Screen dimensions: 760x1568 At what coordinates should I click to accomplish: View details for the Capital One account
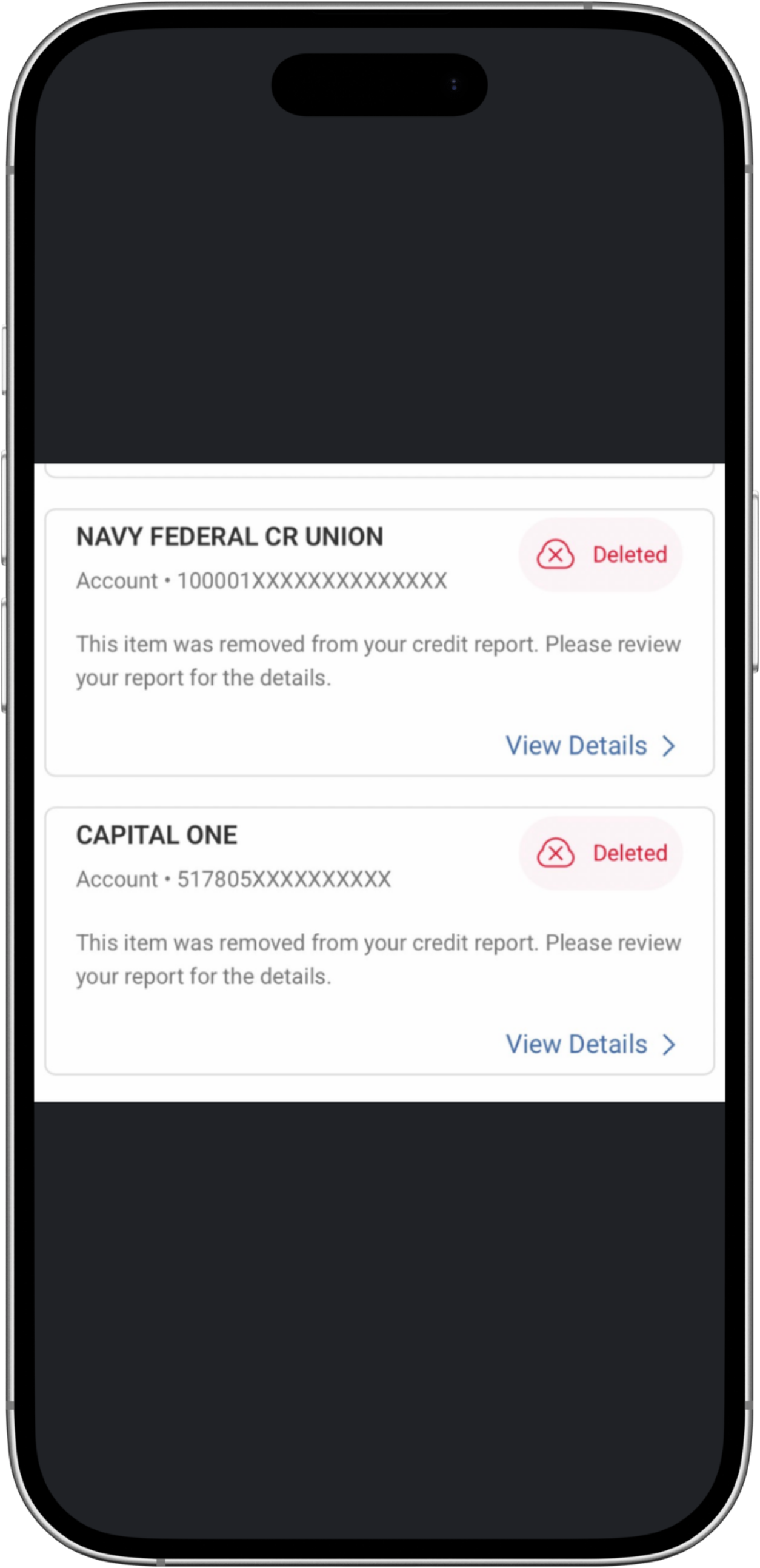(590, 1044)
